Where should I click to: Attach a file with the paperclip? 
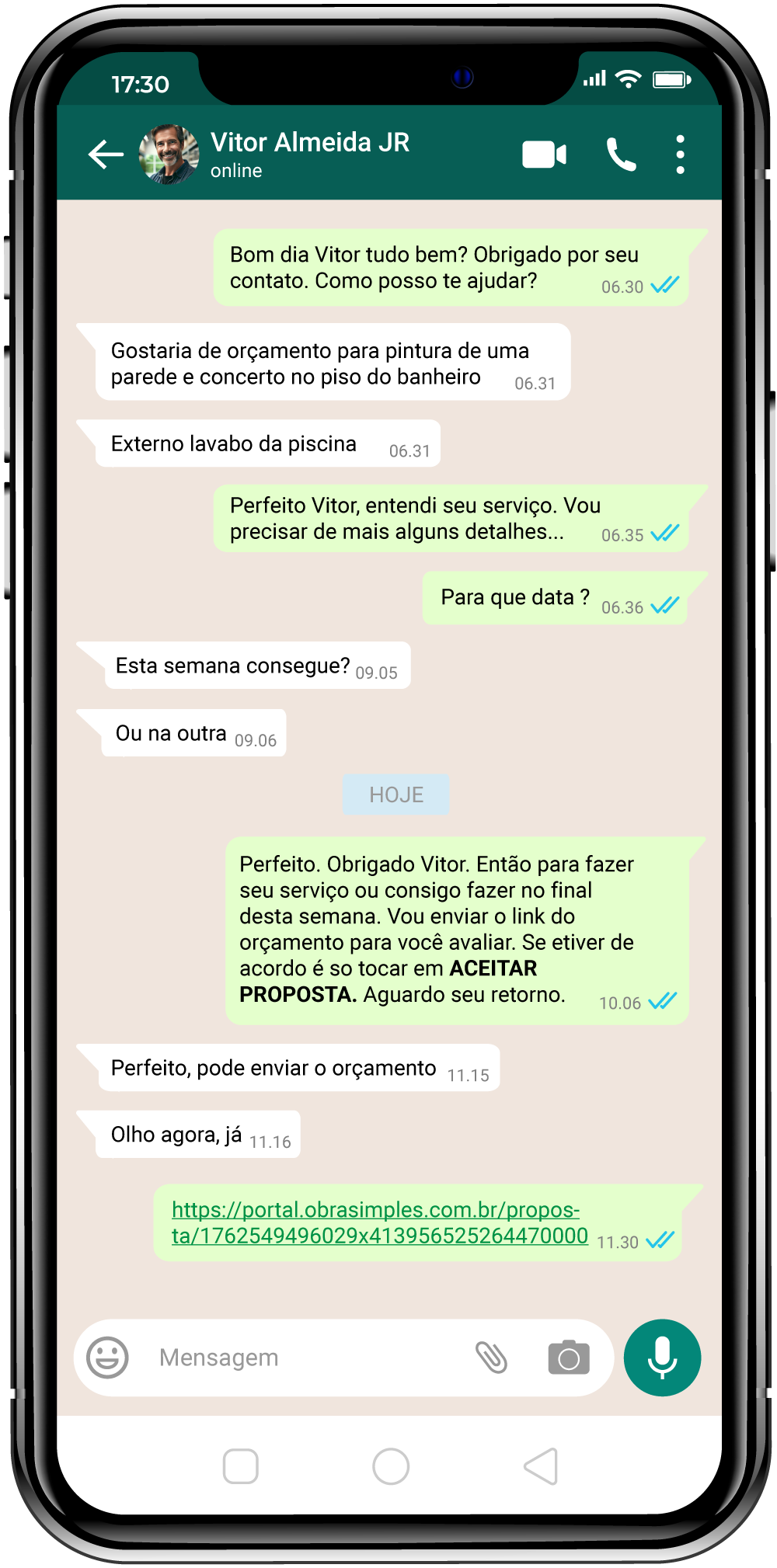tap(491, 1358)
